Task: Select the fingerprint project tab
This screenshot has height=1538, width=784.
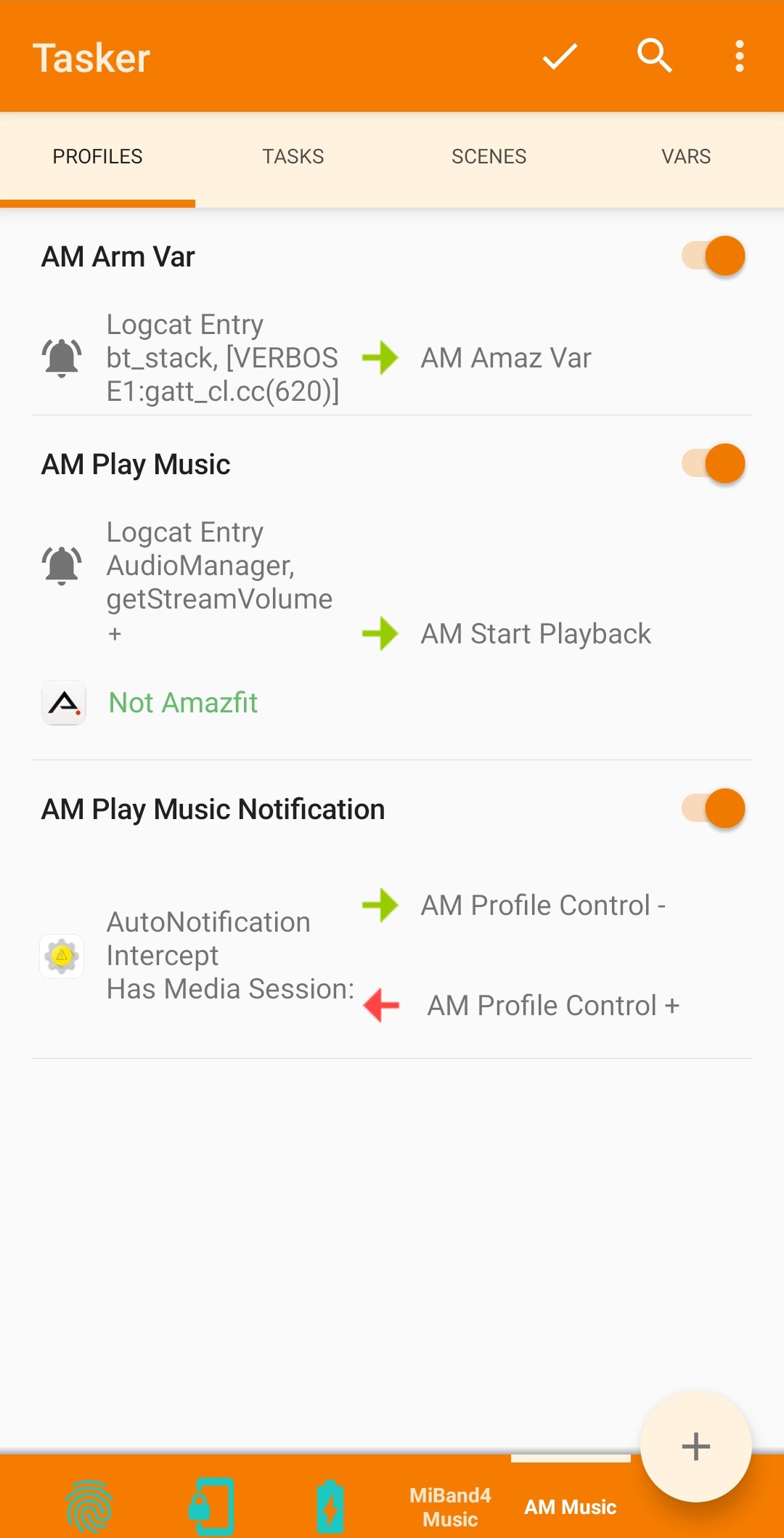Action: 89,1507
